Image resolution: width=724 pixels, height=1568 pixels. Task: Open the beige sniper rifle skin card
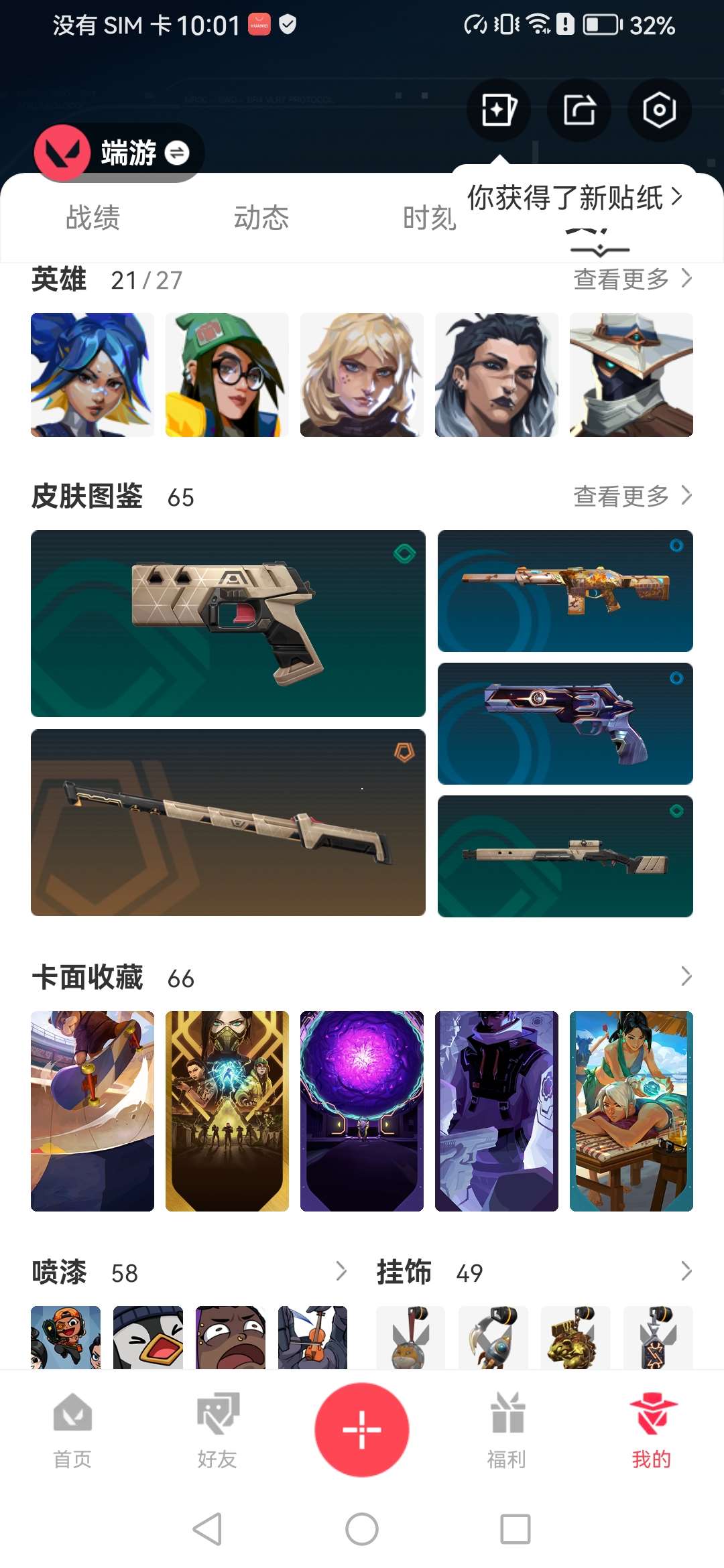tap(228, 822)
